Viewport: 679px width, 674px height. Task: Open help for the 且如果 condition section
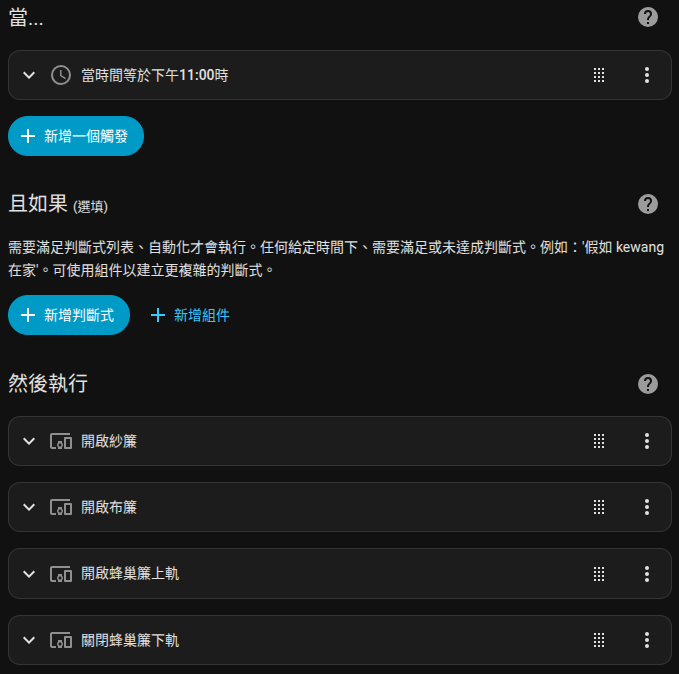648,204
